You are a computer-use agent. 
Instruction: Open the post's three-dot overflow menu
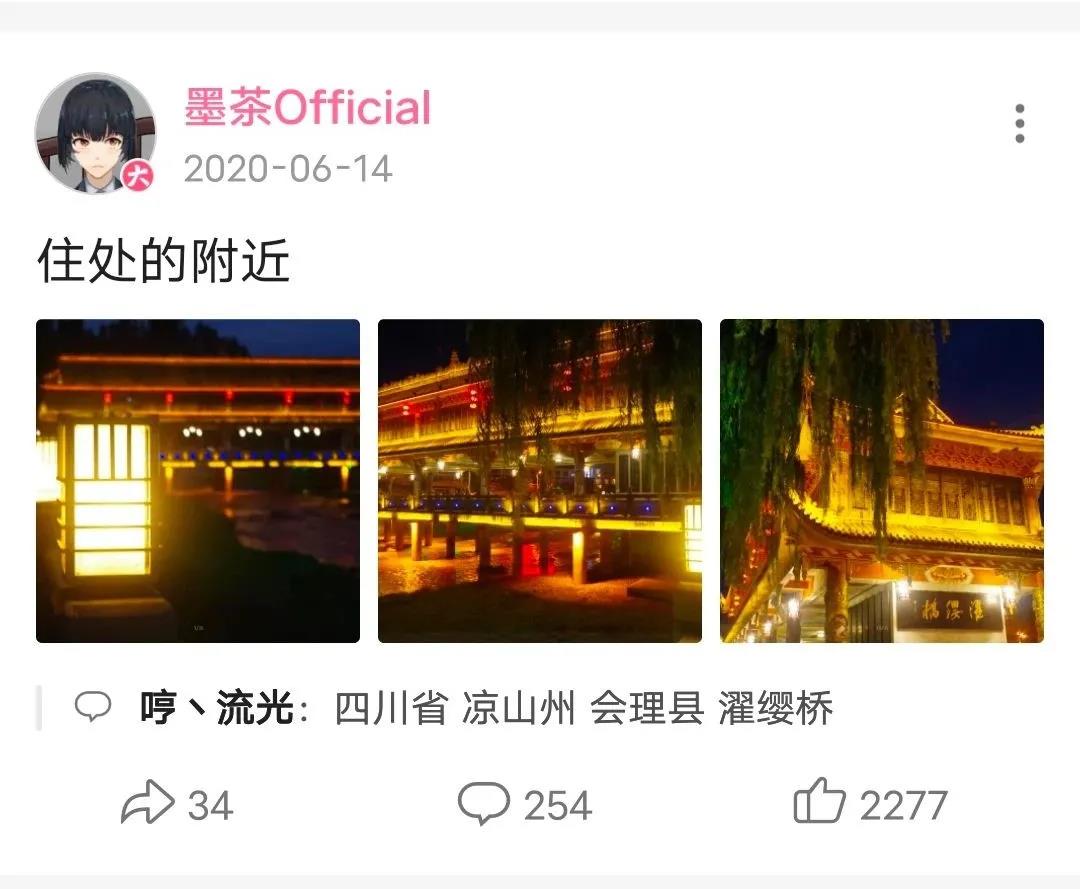pos(1019,123)
